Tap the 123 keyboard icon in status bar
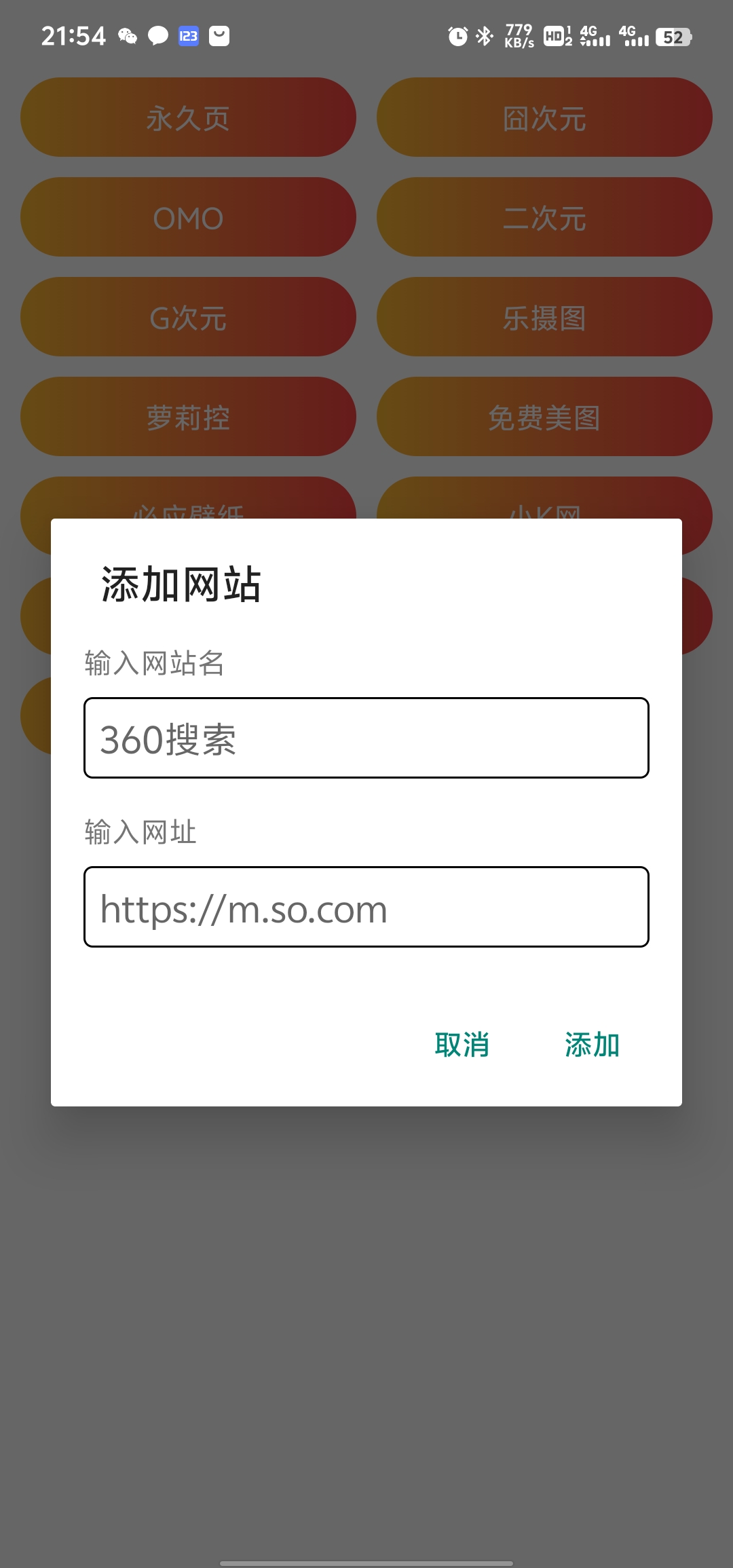The width and height of the screenshot is (733, 1568). click(187, 35)
